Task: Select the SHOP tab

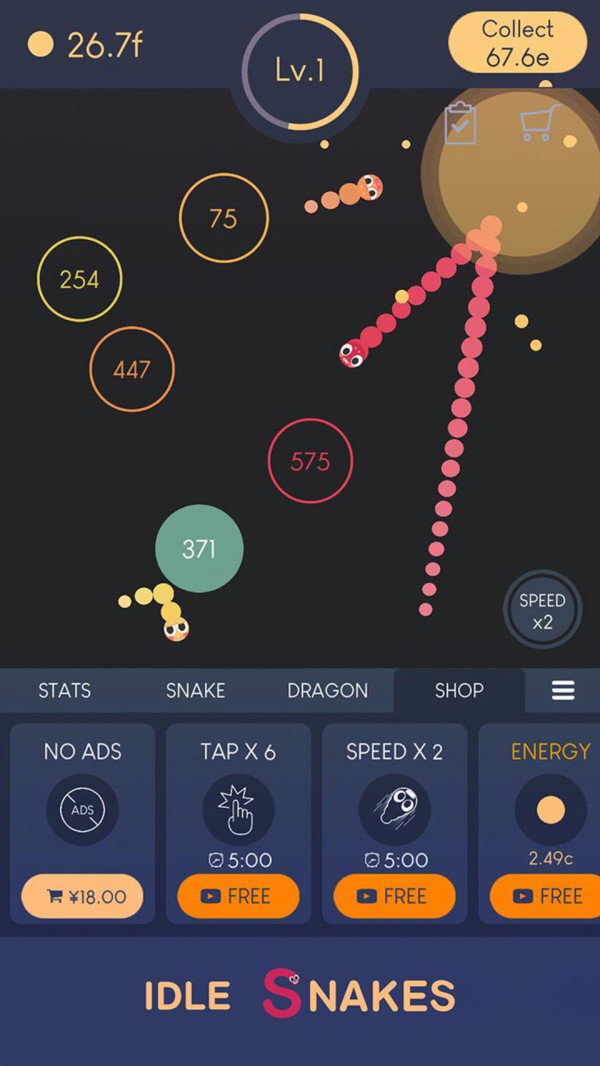Action: [x=459, y=690]
